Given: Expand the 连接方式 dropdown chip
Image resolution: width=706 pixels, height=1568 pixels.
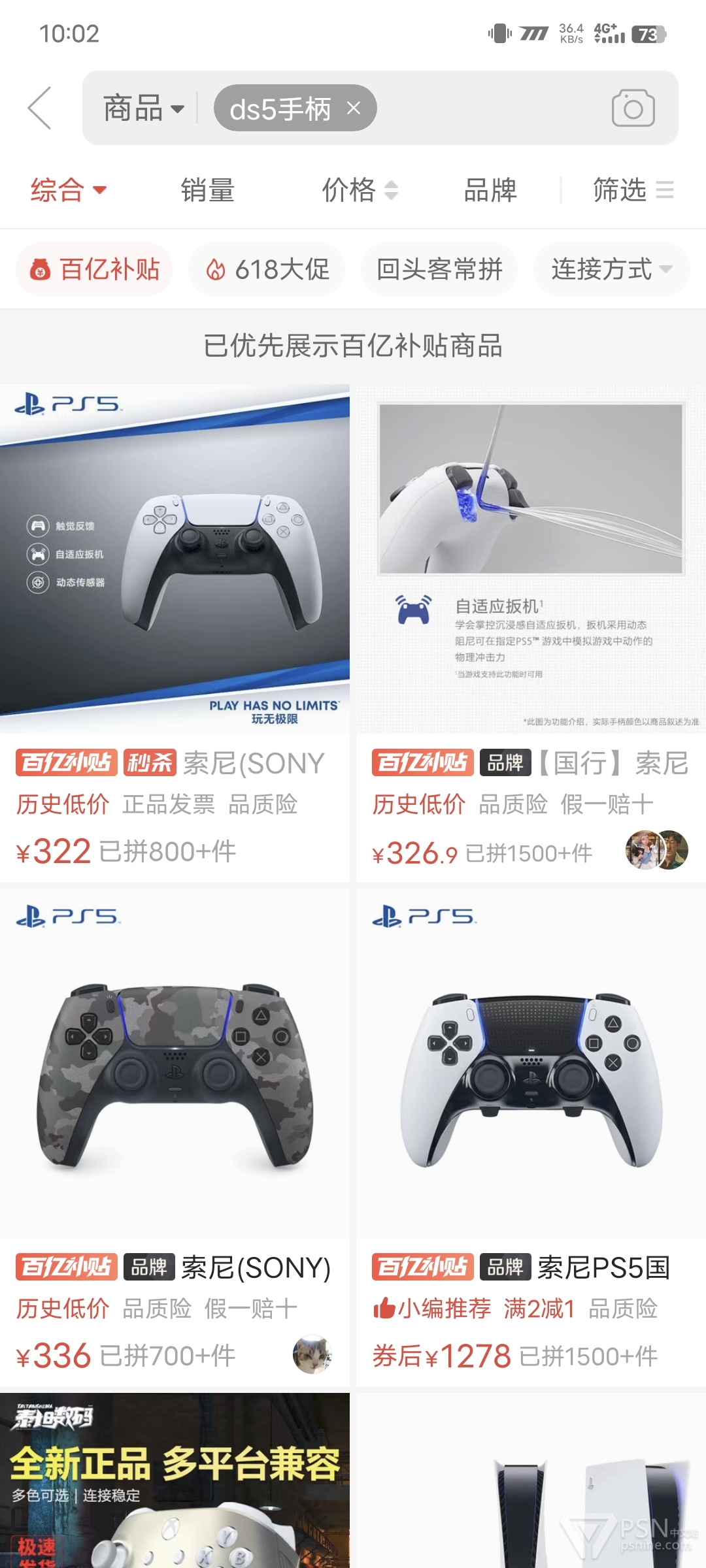Looking at the screenshot, I should click(x=612, y=269).
